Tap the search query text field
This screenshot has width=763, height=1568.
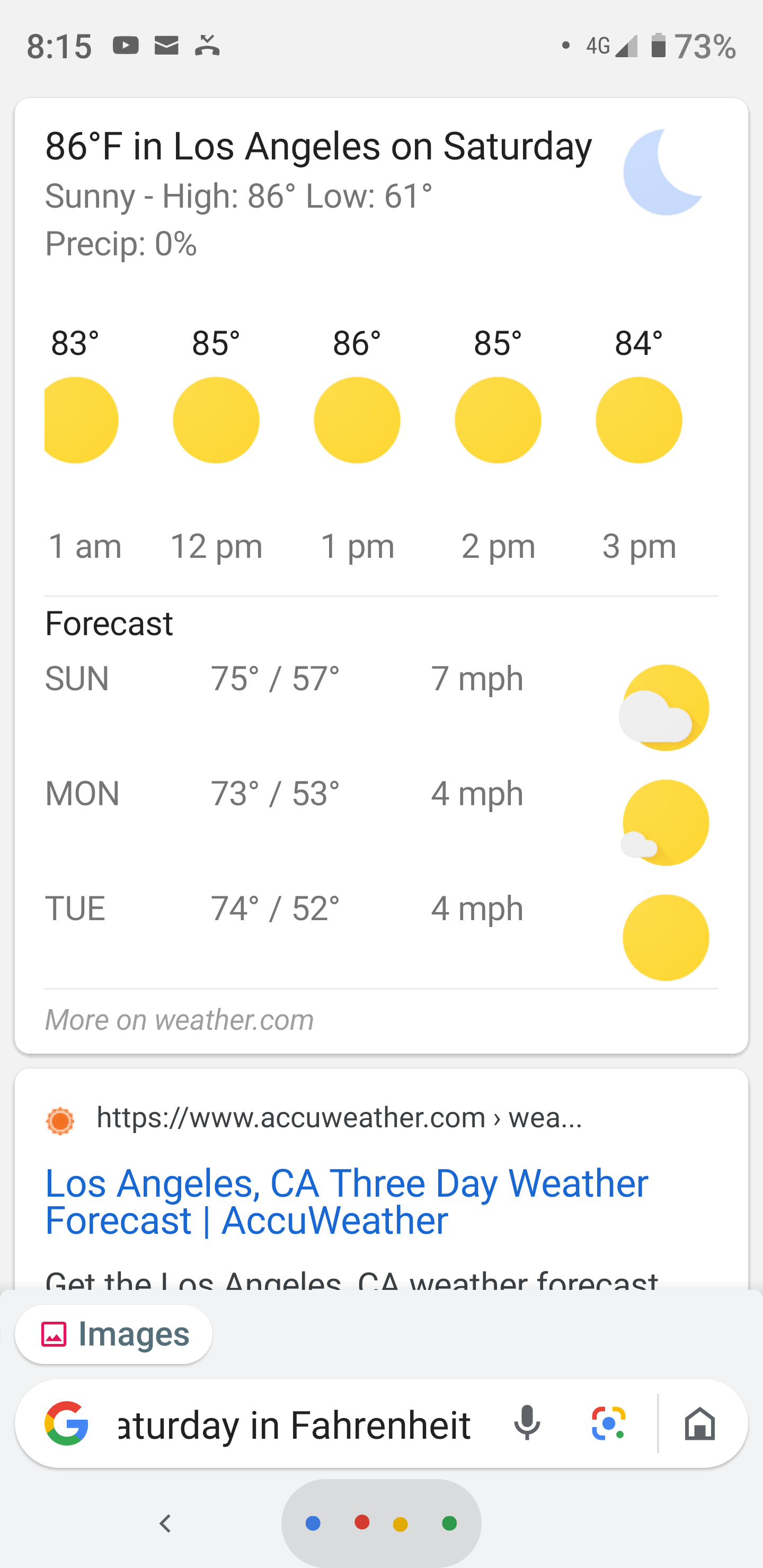click(x=295, y=1424)
